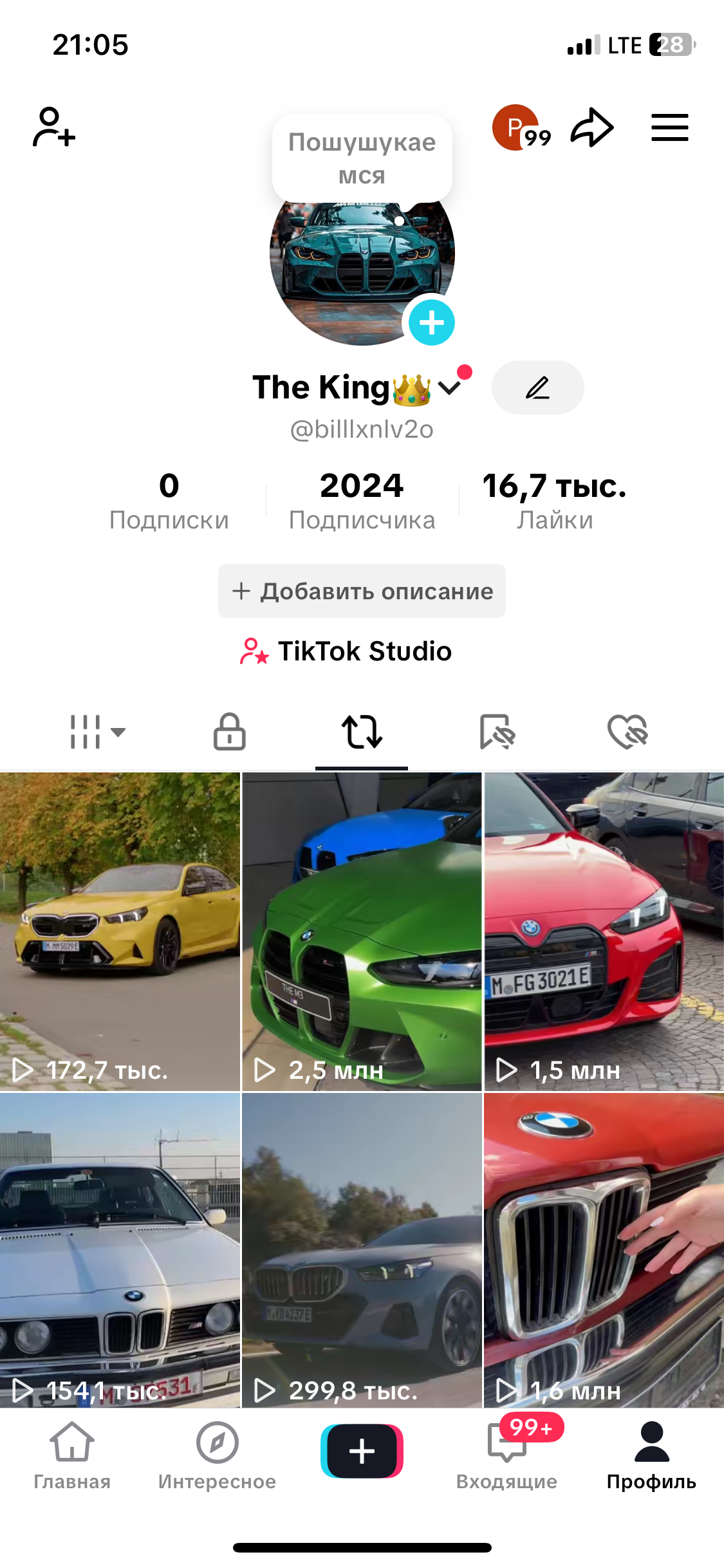Tap Добавить описание button
The width and height of the screenshot is (724, 1568).
pos(362,591)
